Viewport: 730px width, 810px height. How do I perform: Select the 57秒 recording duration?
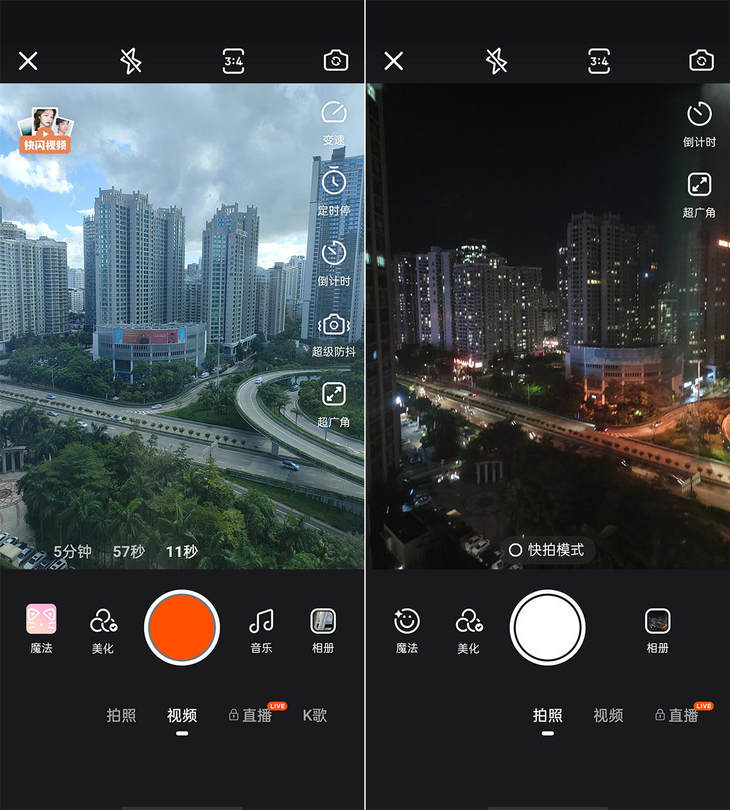(128, 551)
